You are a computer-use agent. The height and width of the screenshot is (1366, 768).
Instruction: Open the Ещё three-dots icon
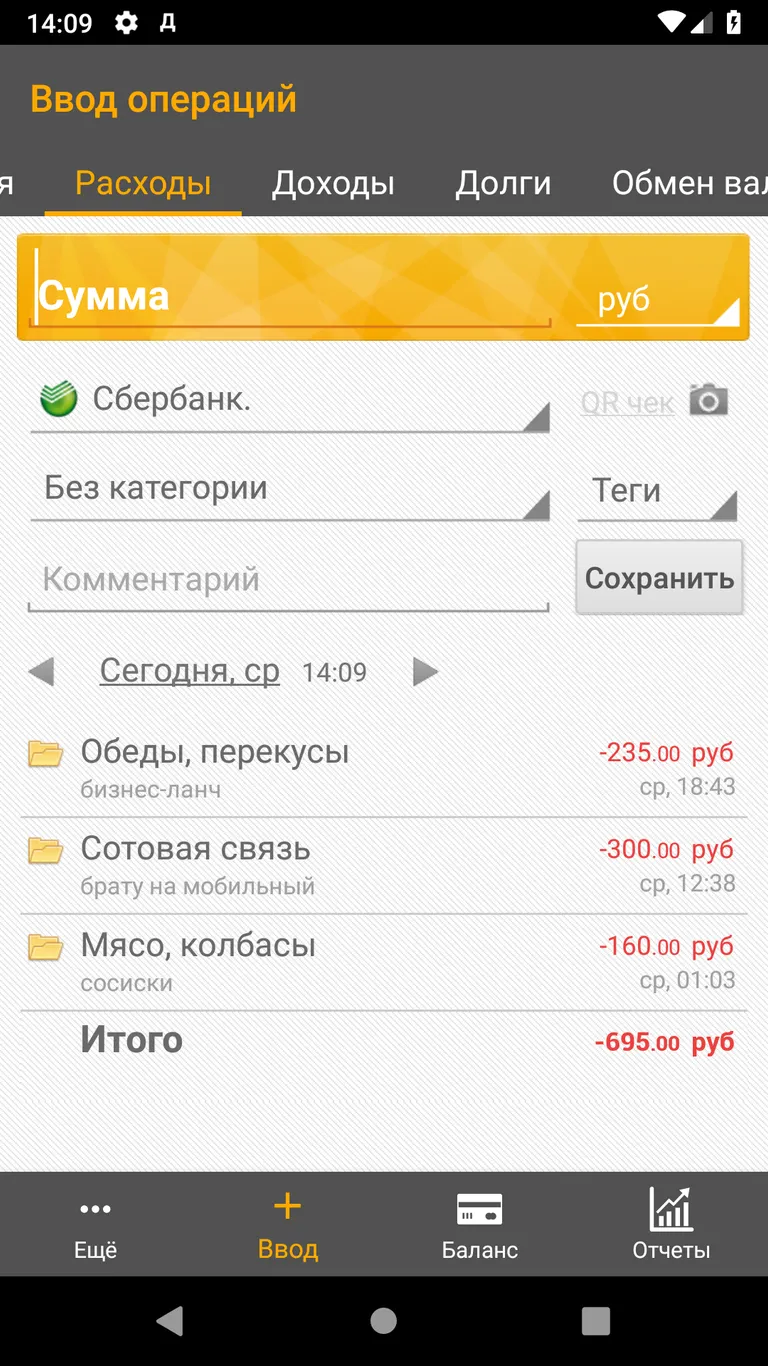point(95,1208)
